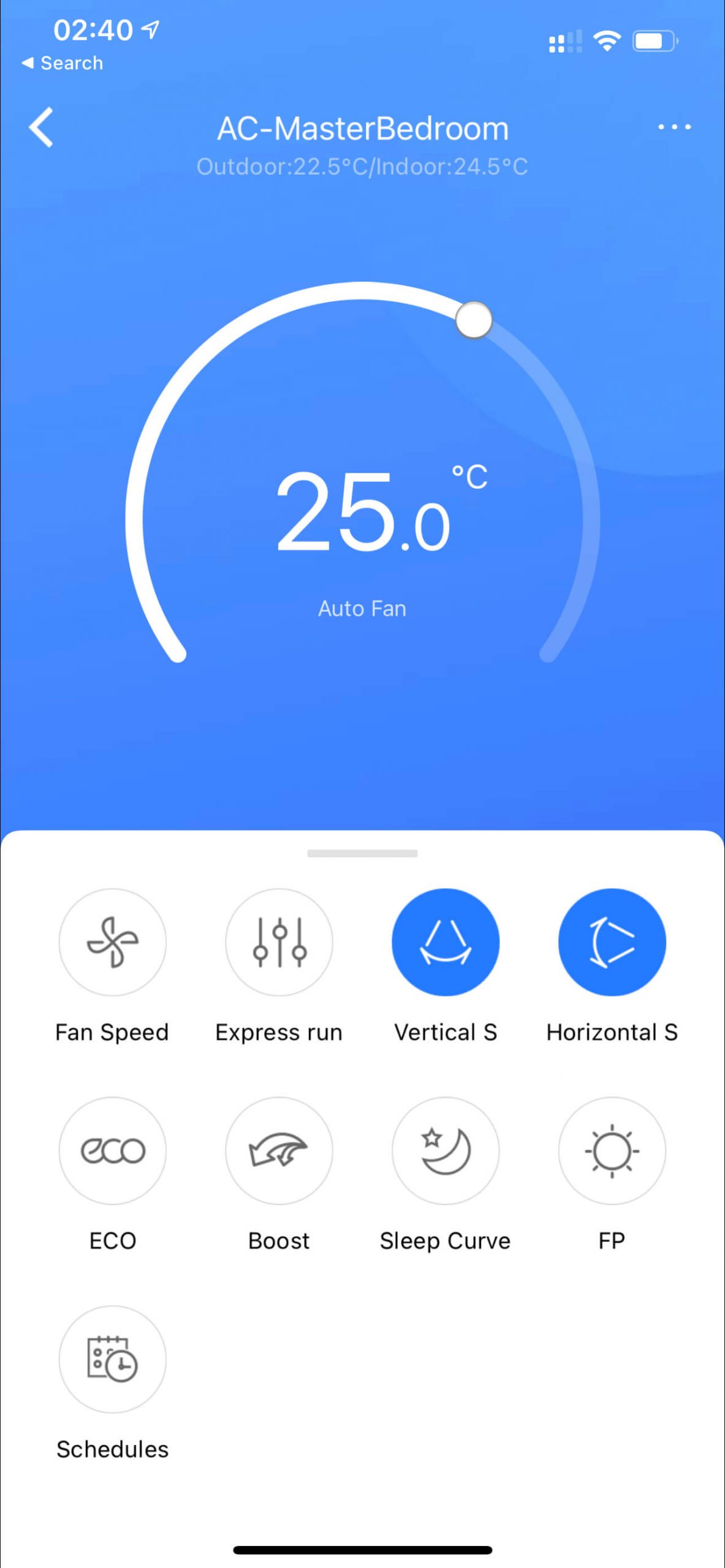Enable ECO mode
This screenshot has height=1568, width=725.
tap(112, 1150)
